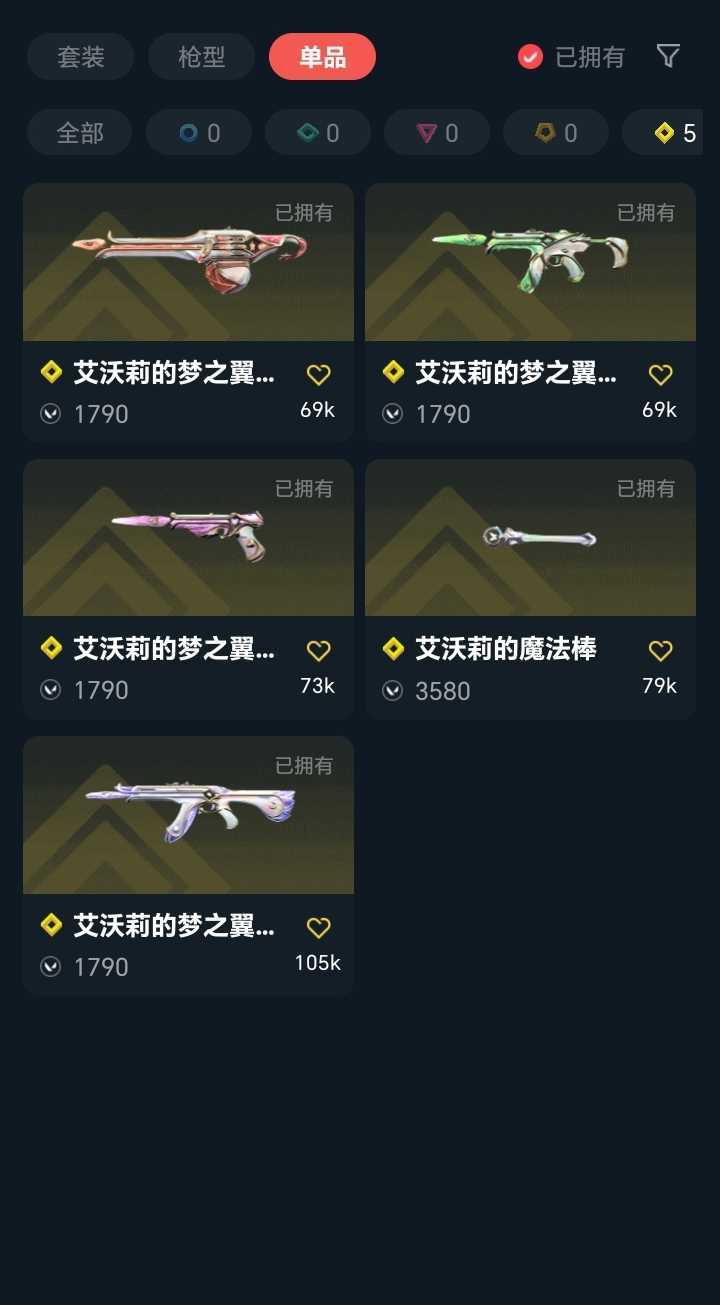Filter by the pink triangle rarity chip
The width and height of the screenshot is (720, 1305).
point(436,133)
